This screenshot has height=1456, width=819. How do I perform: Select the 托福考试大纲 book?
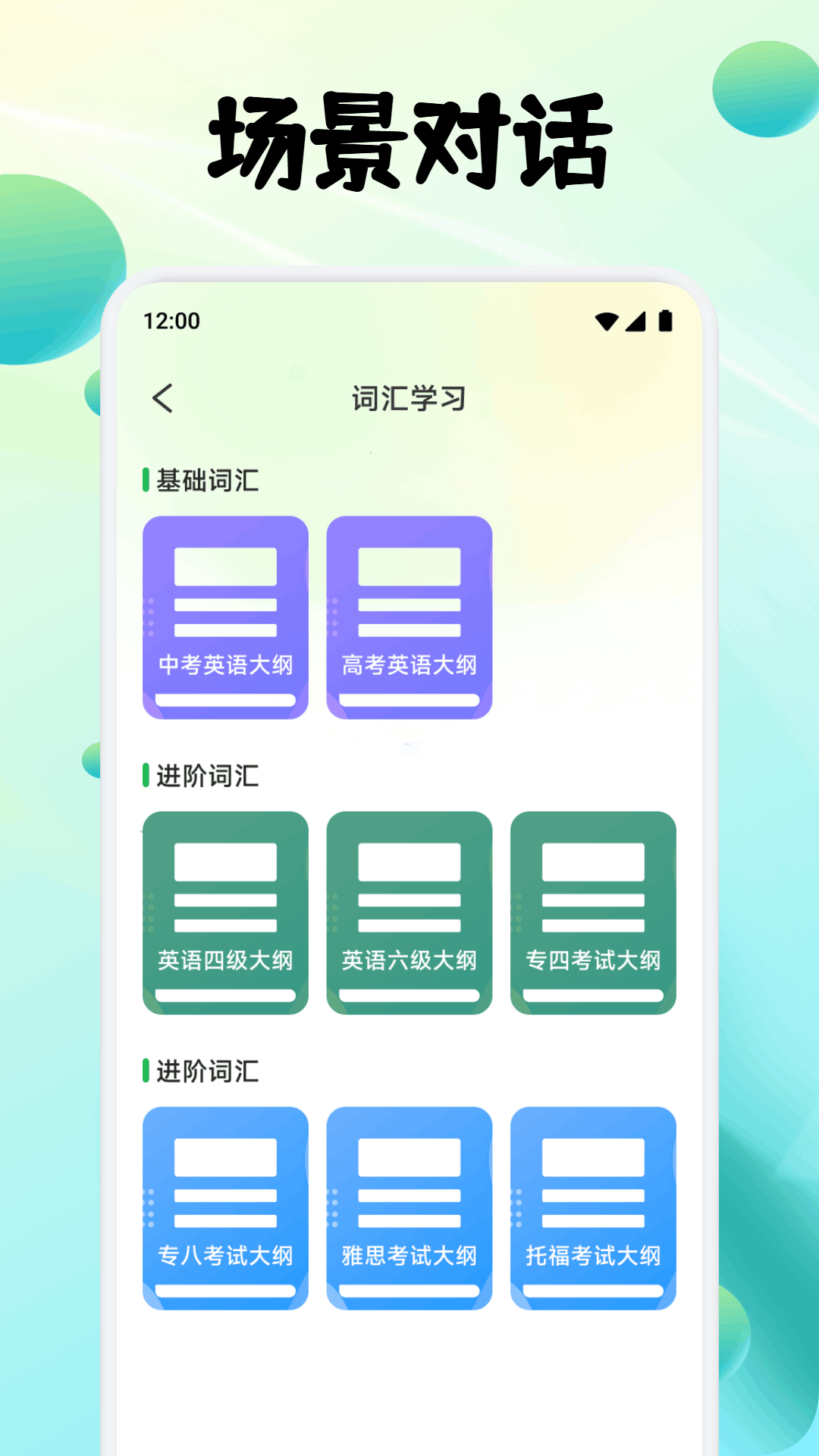tap(593, 1206)
